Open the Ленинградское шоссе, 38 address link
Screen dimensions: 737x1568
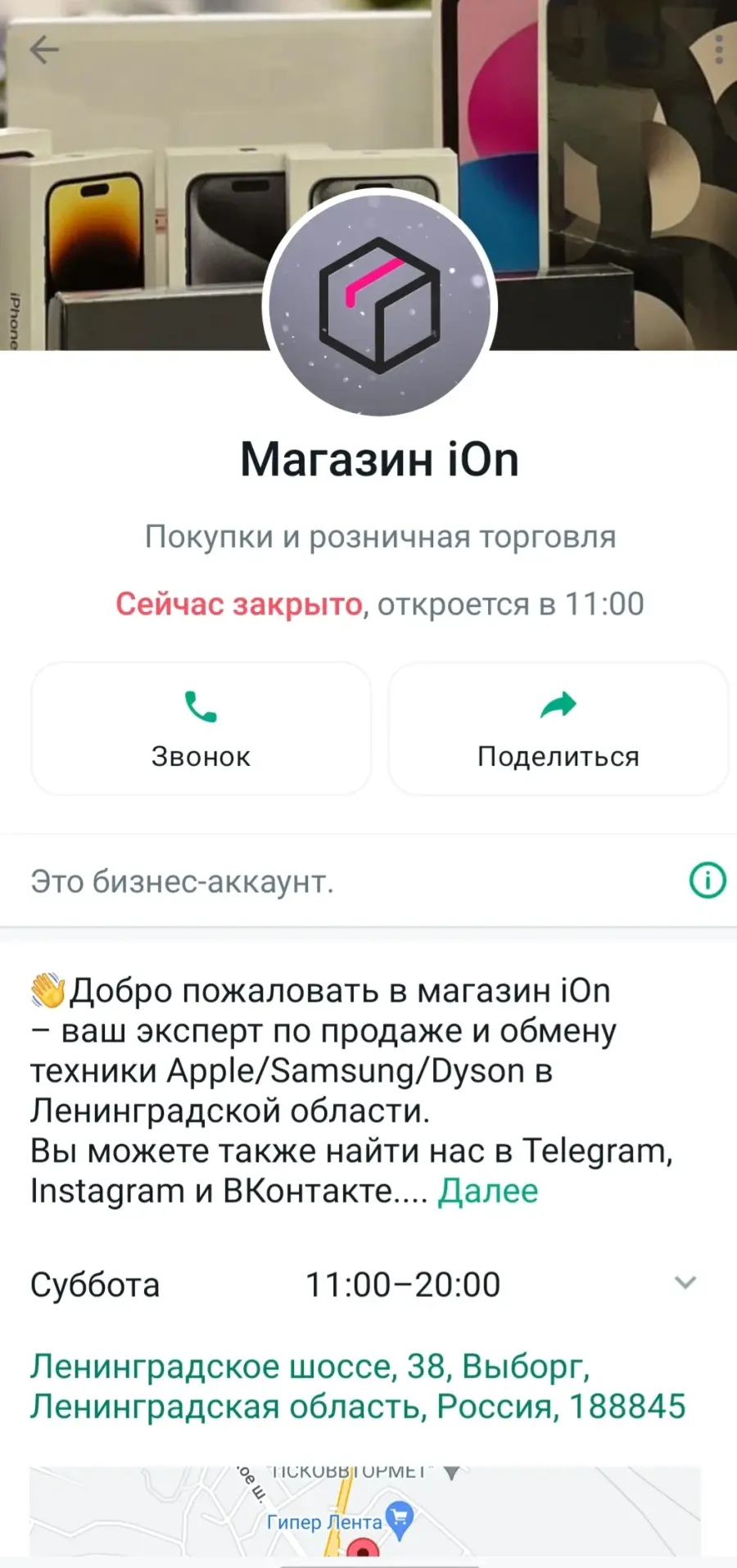click(358, 1386)
